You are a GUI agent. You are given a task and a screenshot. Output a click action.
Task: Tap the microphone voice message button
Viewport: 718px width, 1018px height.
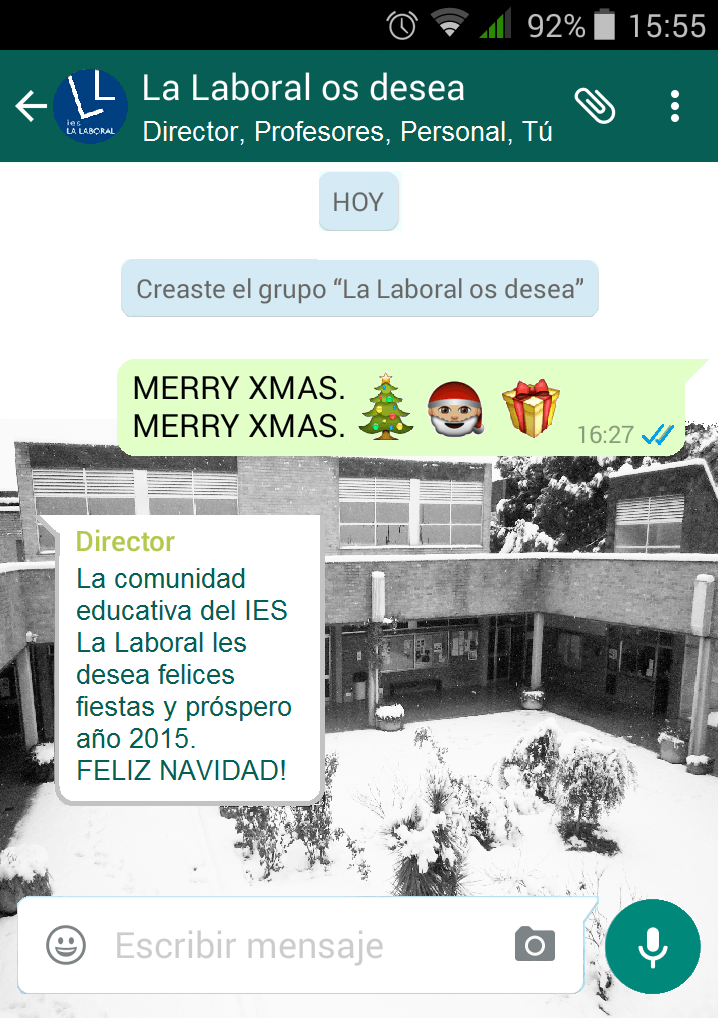click(653, 946)
